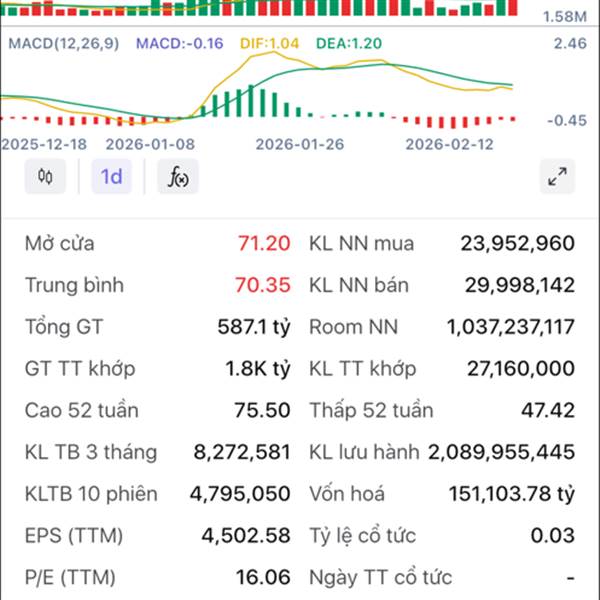Image resolution: width=600 pixels, height=600 pixels.
Task: Open the indicator functions menu
Action: click(178, 177)
